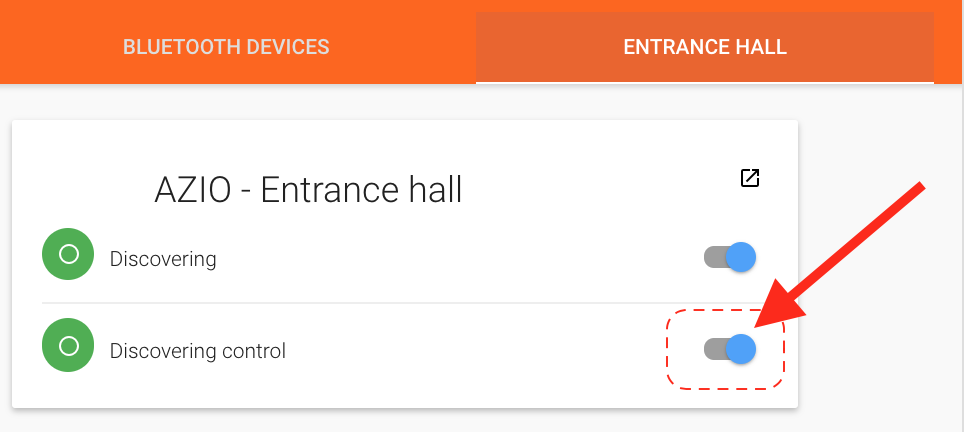
Task: Toggle the Discovering switch
Action: click(x=730, y=257)
